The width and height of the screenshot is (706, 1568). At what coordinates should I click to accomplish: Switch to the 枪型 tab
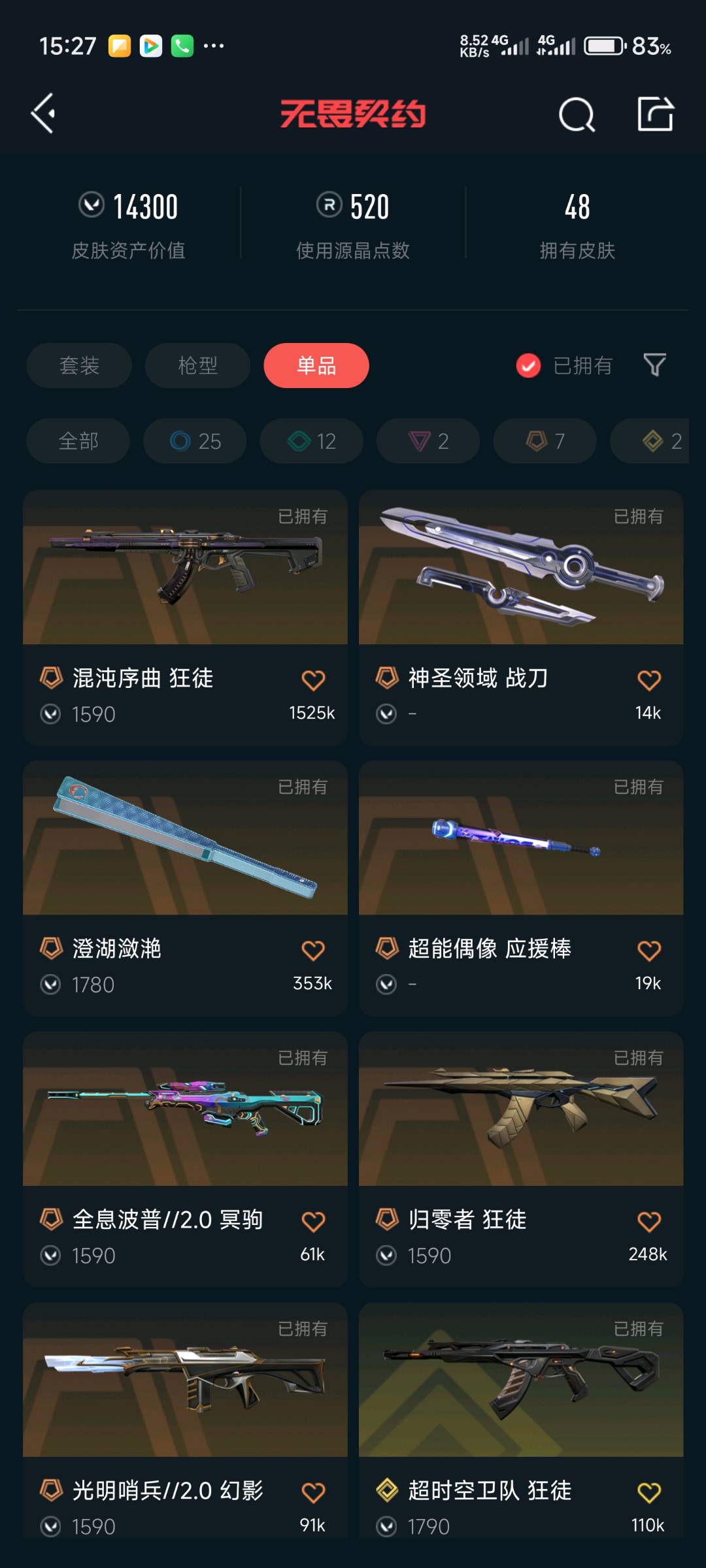click(x=197, y=365)
